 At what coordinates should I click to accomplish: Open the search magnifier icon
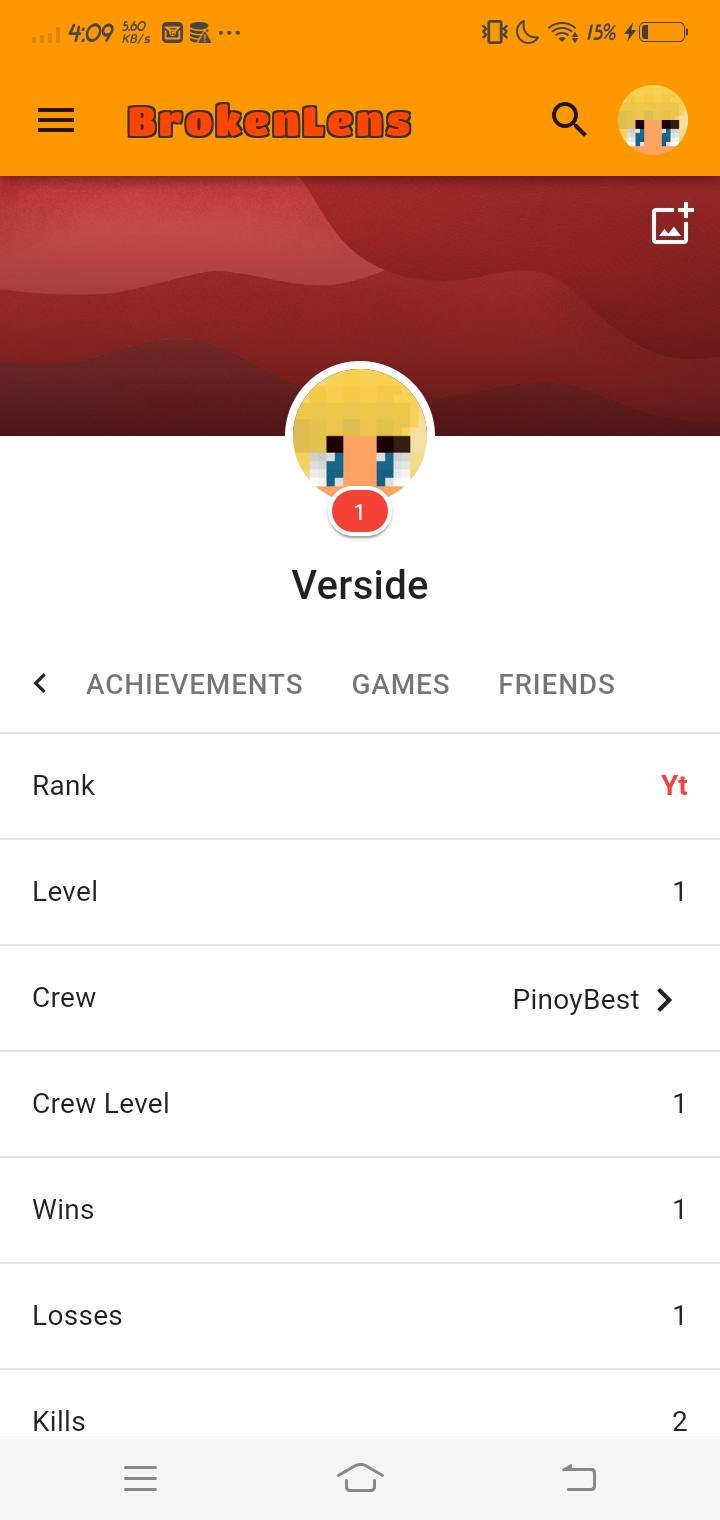569,120
